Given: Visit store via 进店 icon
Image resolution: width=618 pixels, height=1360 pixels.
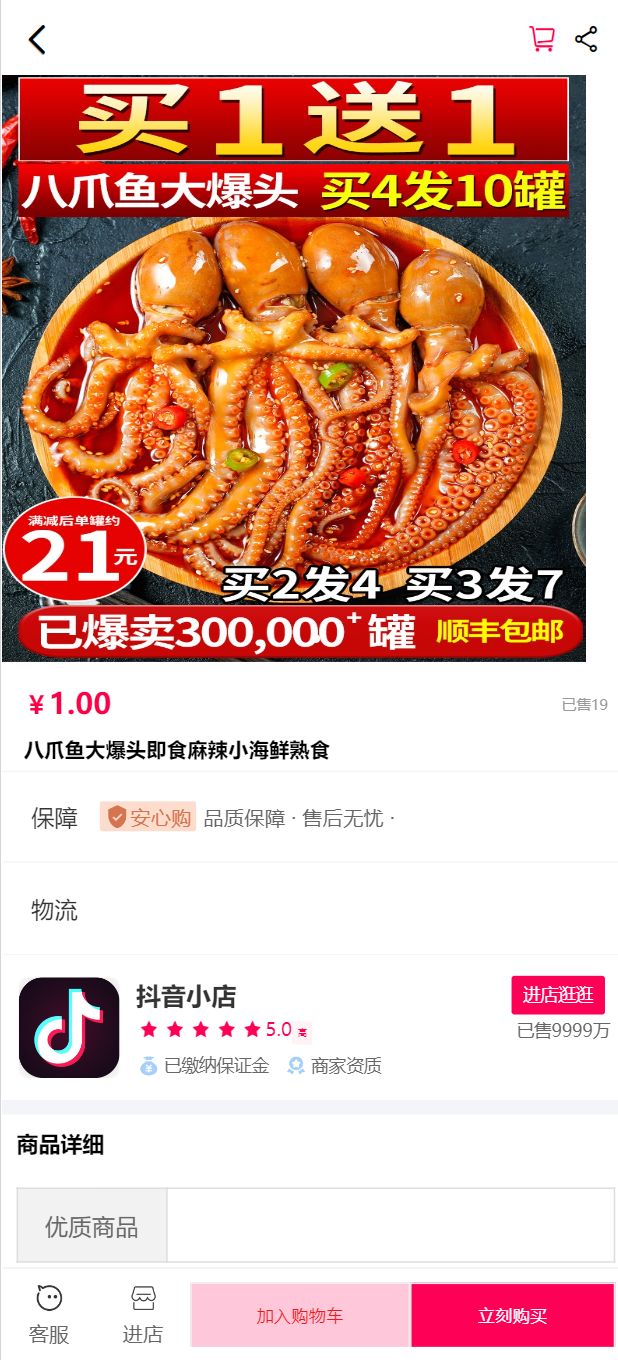Looking at the screenshot, I should coord(143,1315).
